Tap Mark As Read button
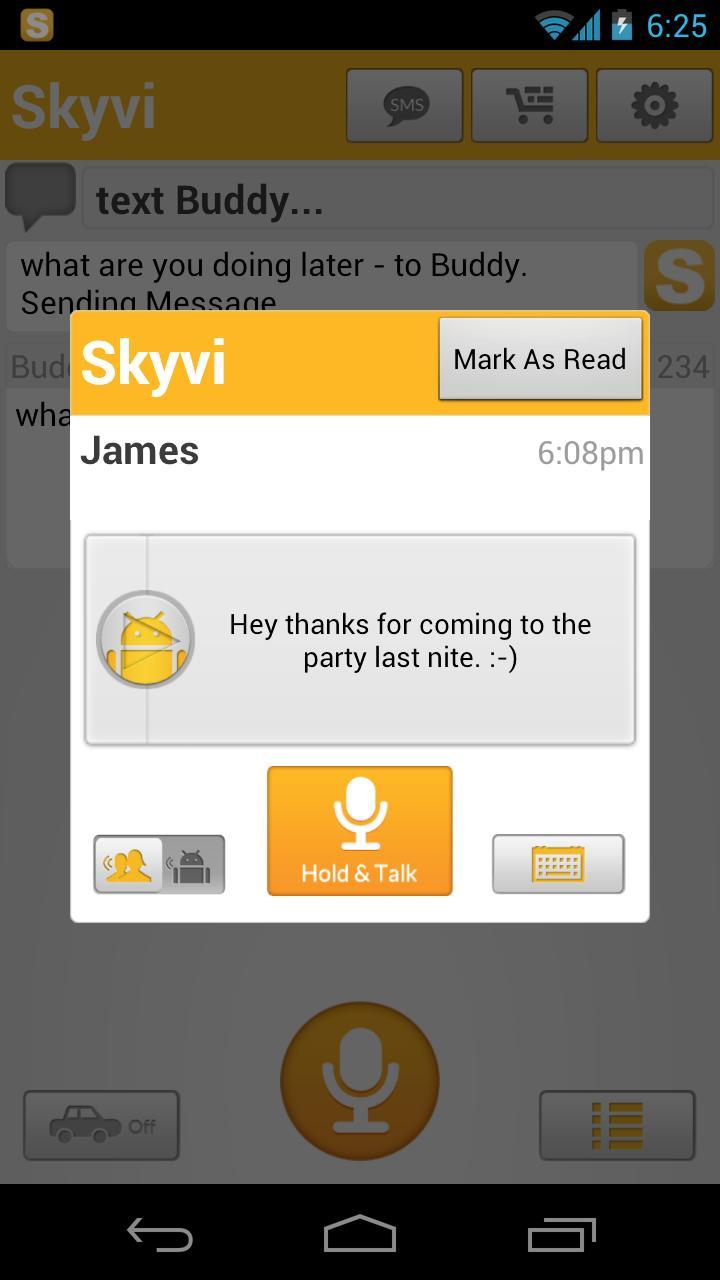The image size is (720, 1280). pos(540,359)
